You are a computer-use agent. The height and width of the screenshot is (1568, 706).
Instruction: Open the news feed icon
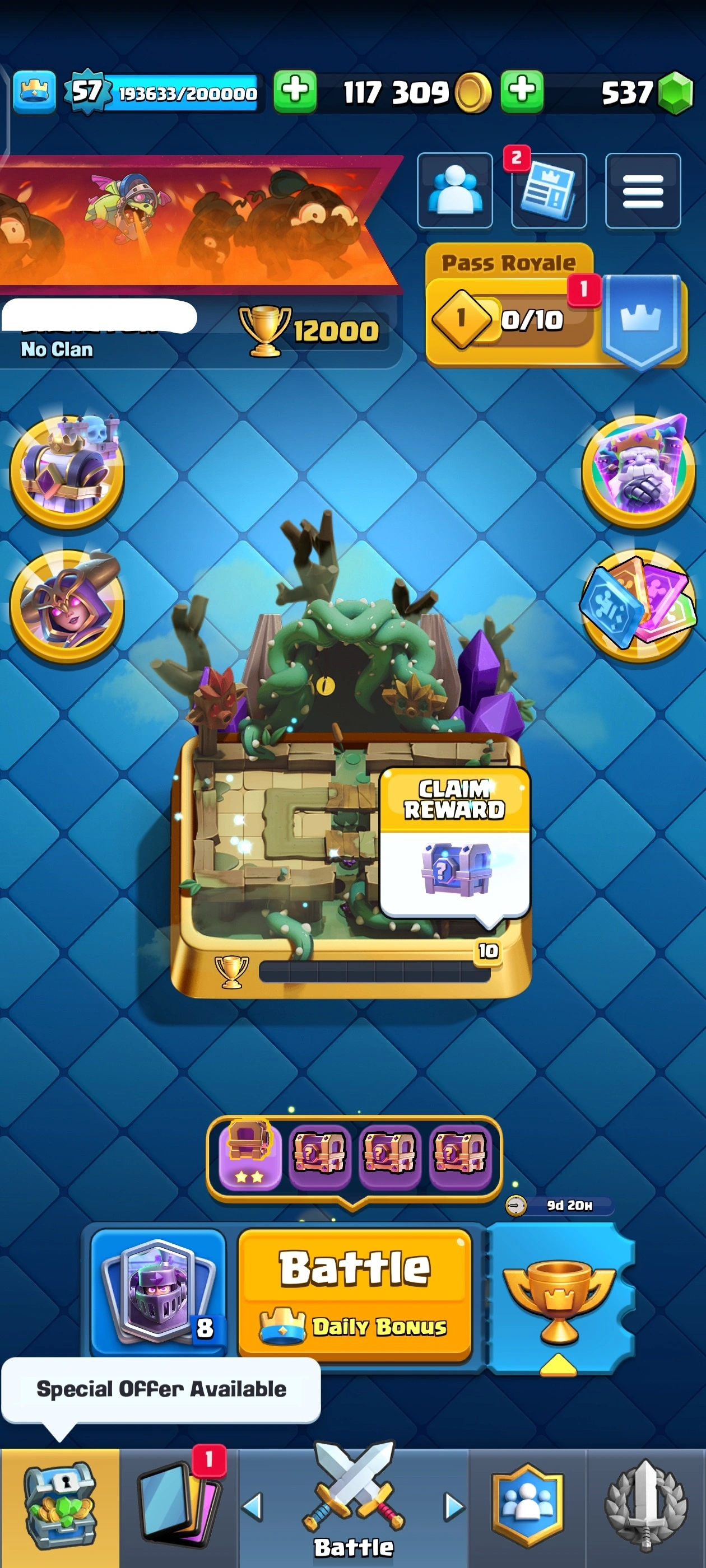549,192
